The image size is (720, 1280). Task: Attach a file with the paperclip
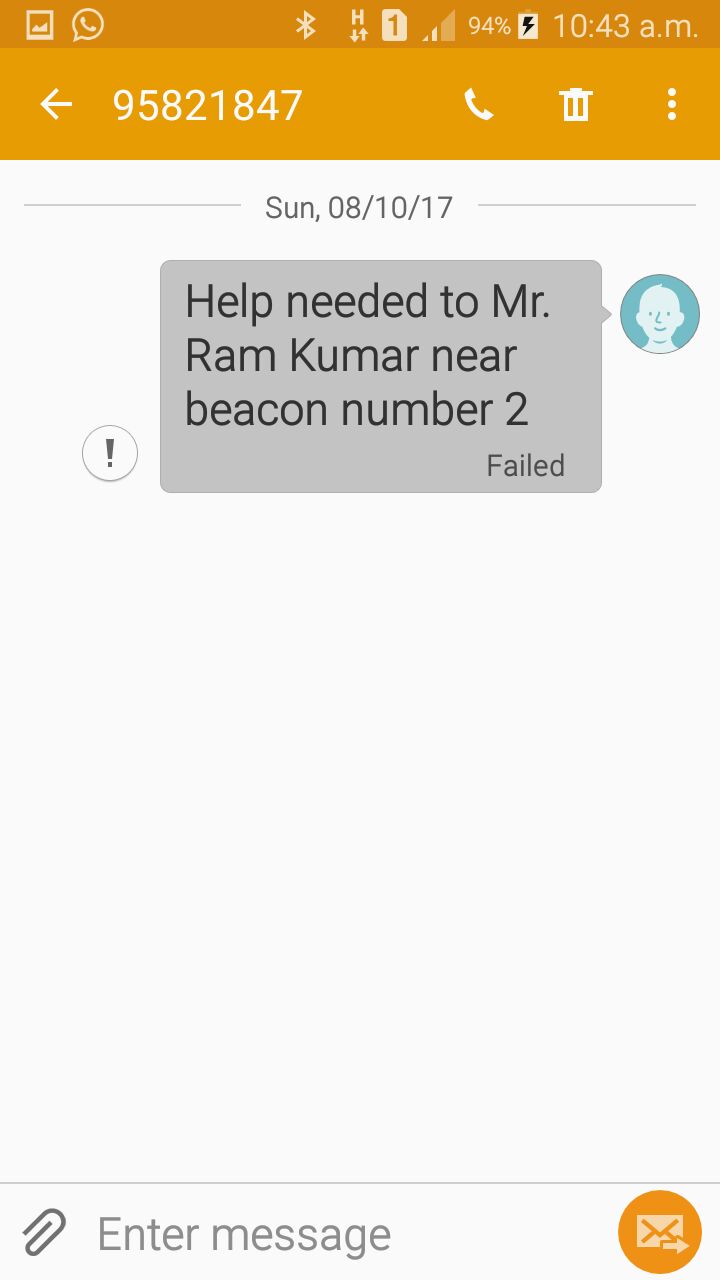pyautogui.click(x=44, y=1232)
